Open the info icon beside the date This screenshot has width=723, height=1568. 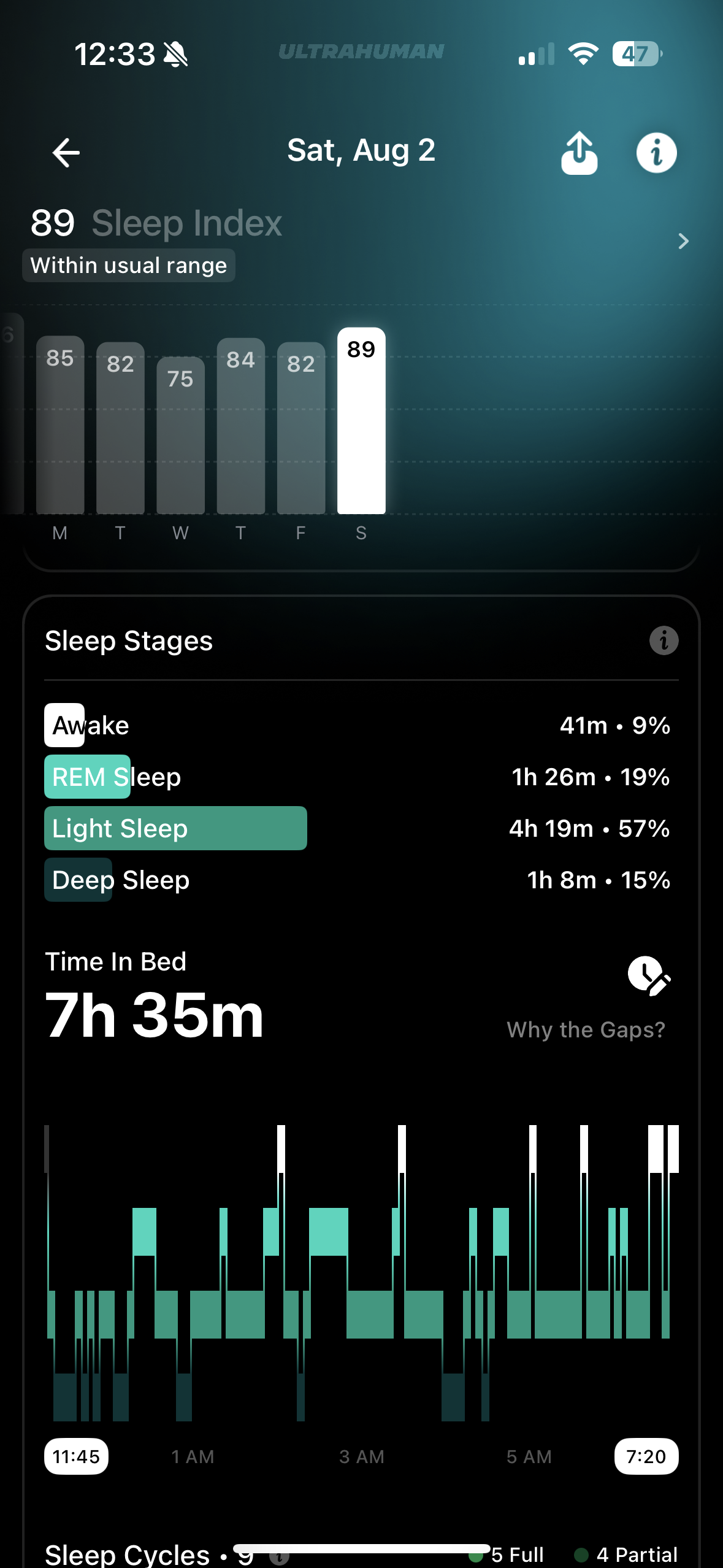point(656,153)
